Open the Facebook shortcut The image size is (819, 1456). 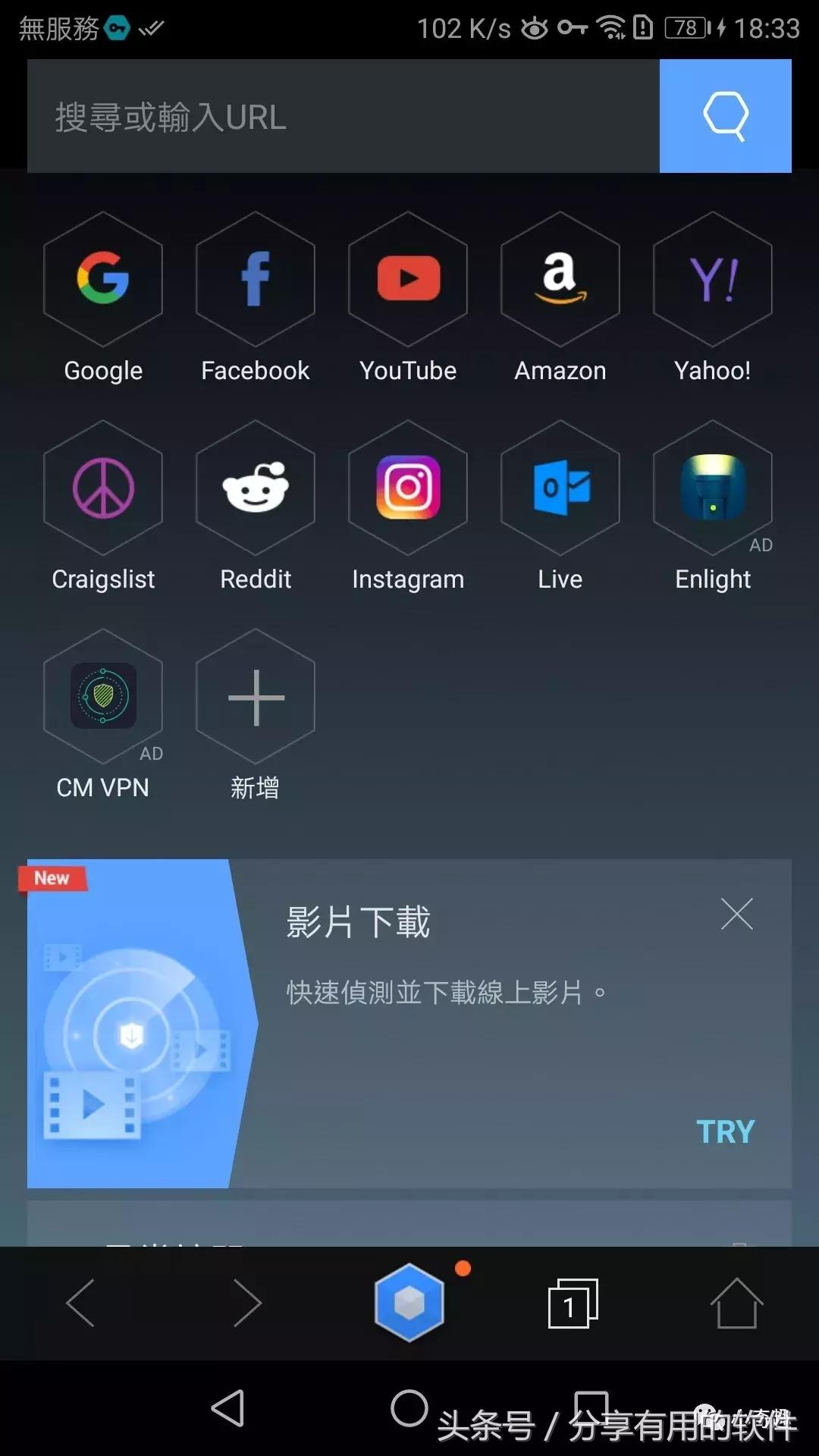pyautogui.click(x=256, y=281)
